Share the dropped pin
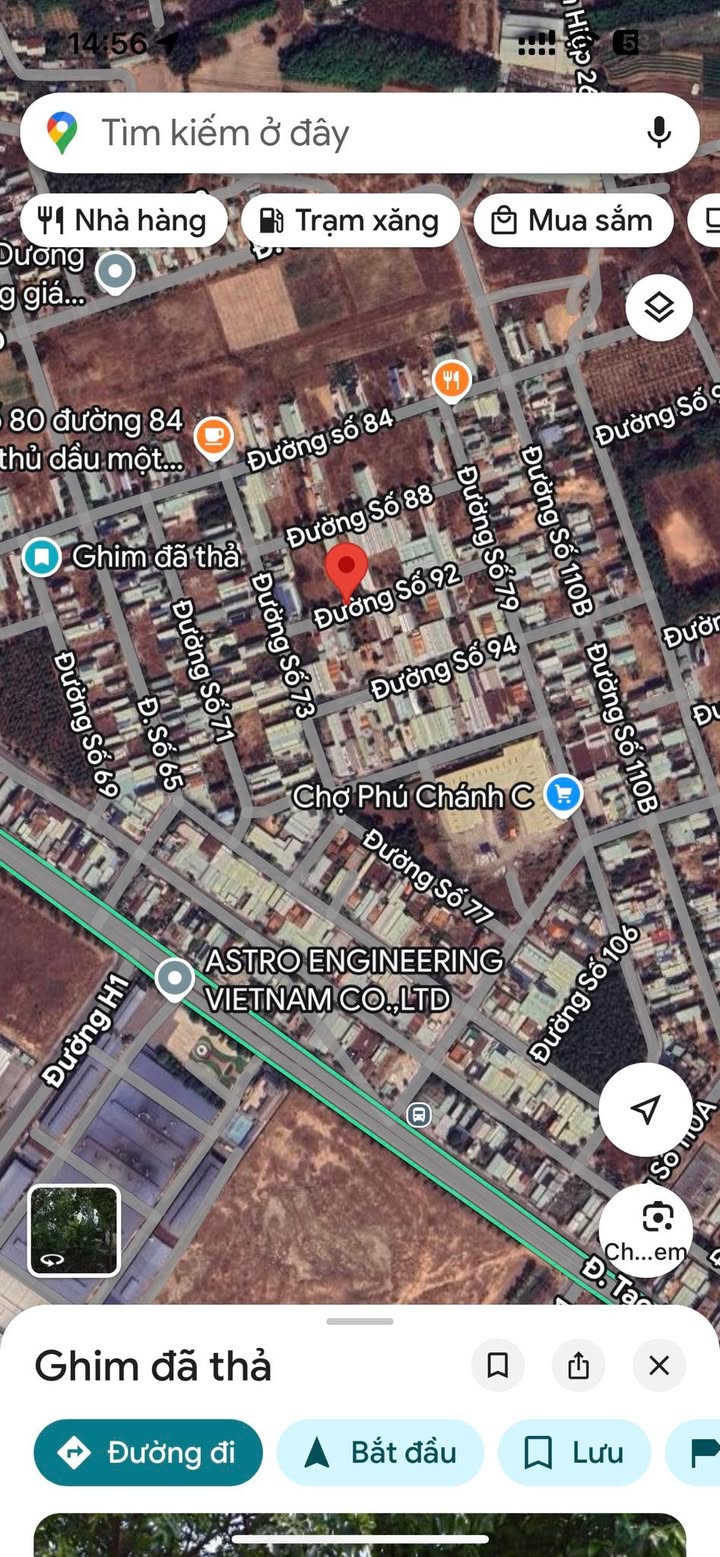The width and height of the screenshot is (720, 1557). point(578,1365)
